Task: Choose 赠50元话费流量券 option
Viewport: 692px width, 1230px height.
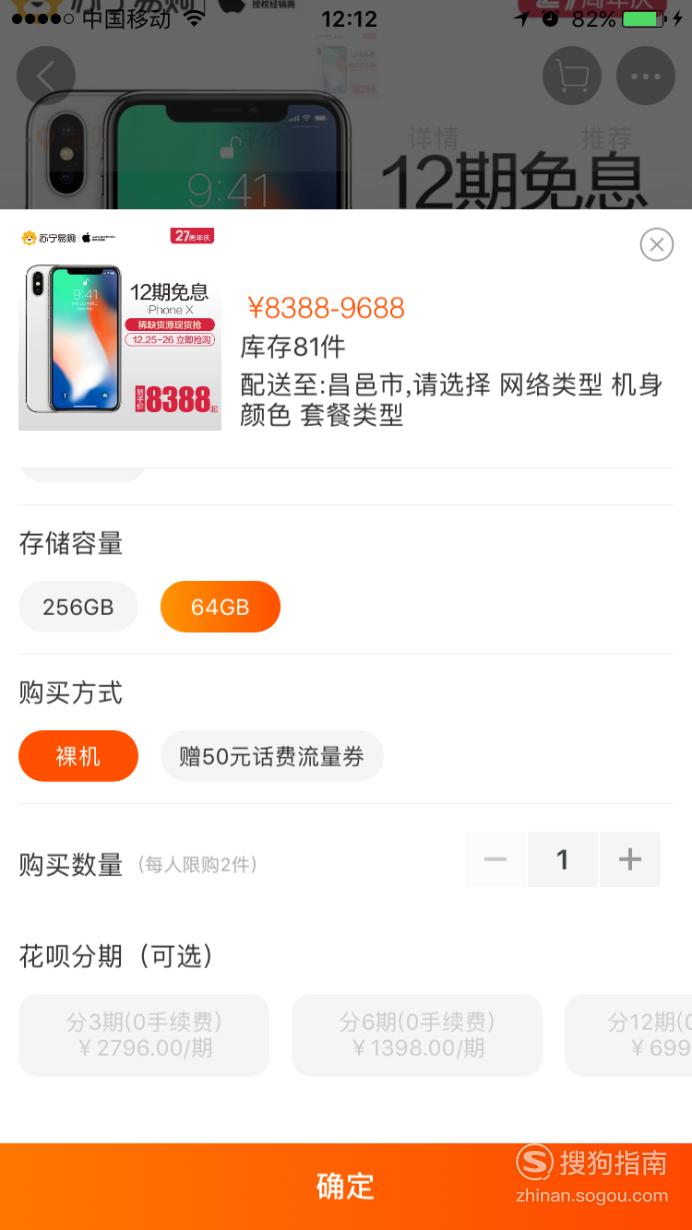Action: 272,756
